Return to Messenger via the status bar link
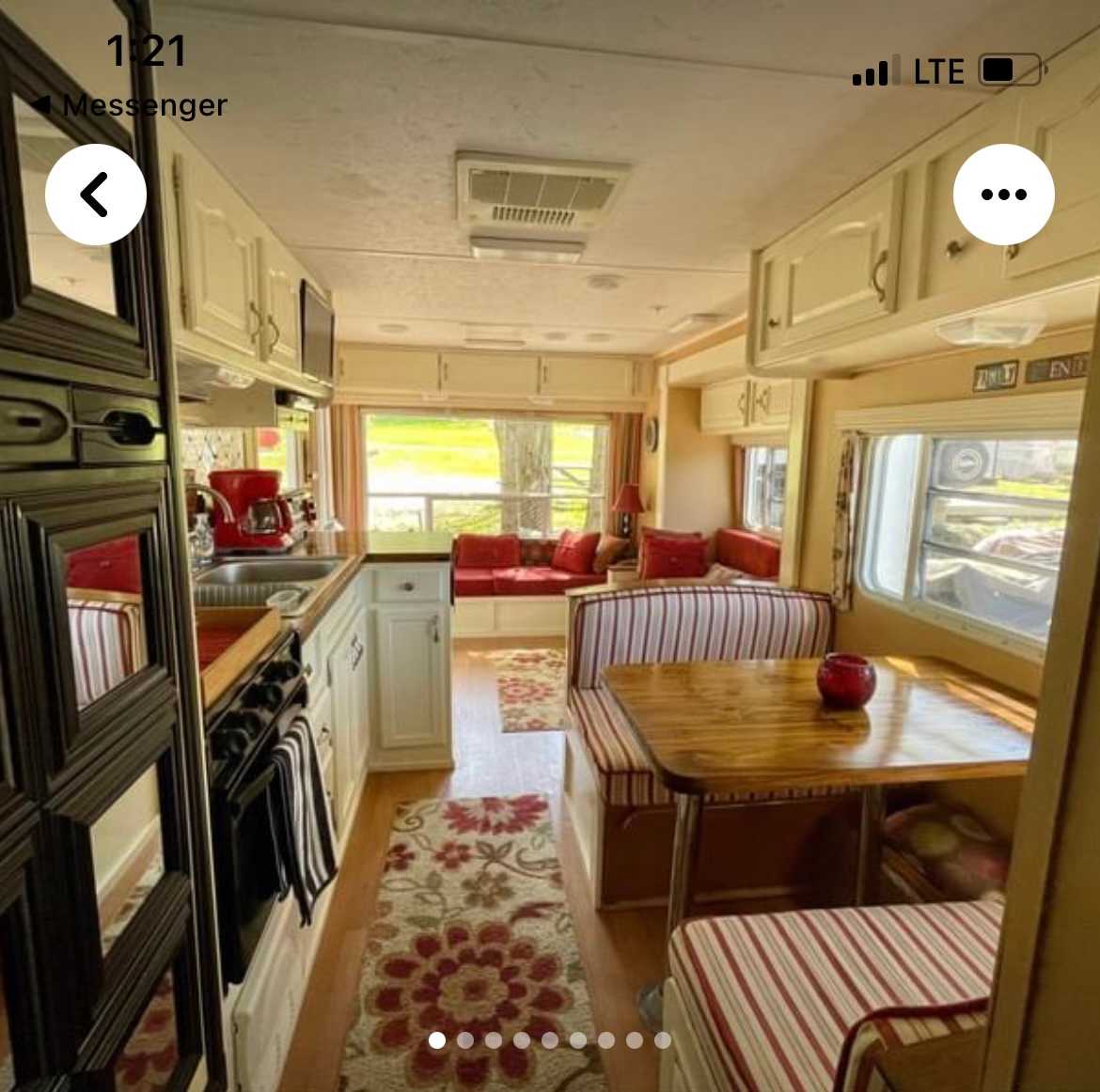This screenshot has width=1100, height=1092. (x=129, y=105)
